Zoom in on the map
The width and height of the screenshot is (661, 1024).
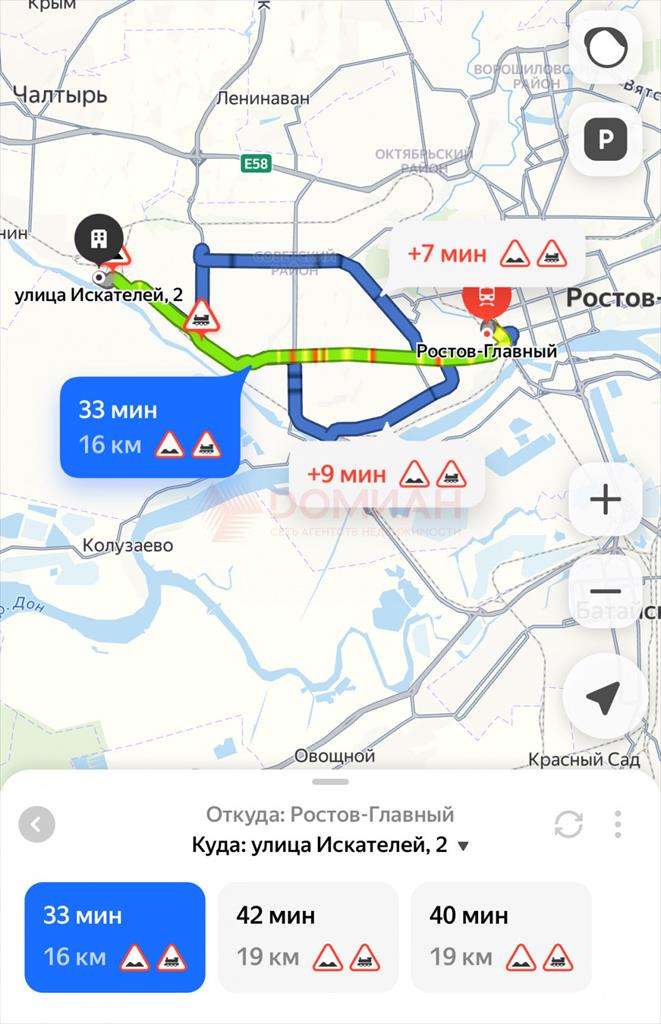point(605,499)
